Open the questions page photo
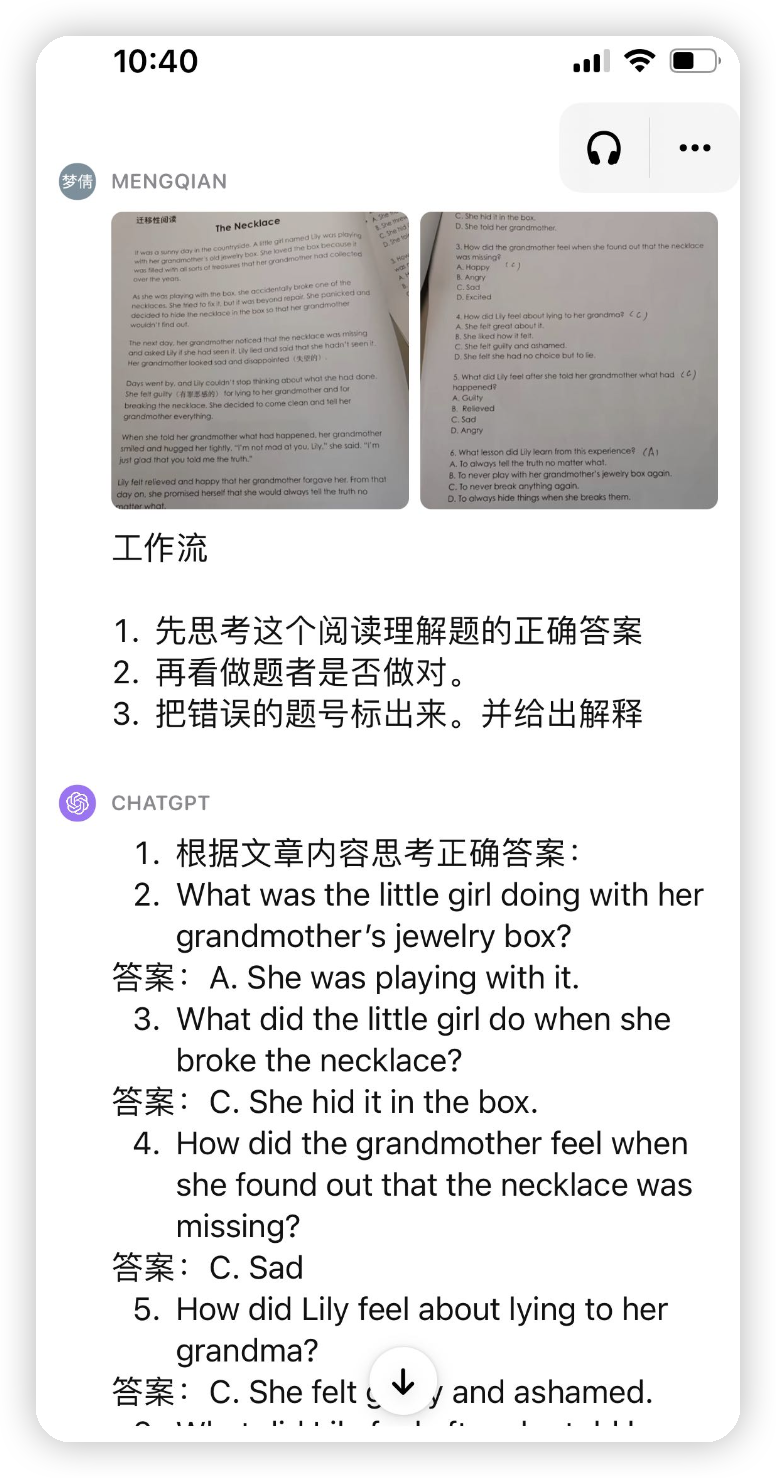This screenshot has width=776, height=1478. pyautogui.click(x=568, y=360)
